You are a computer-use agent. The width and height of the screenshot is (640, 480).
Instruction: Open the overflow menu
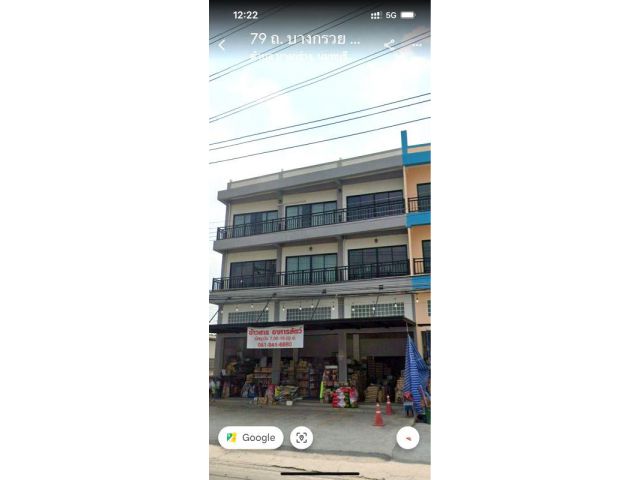pyautogui.click(x=417, y=44)
